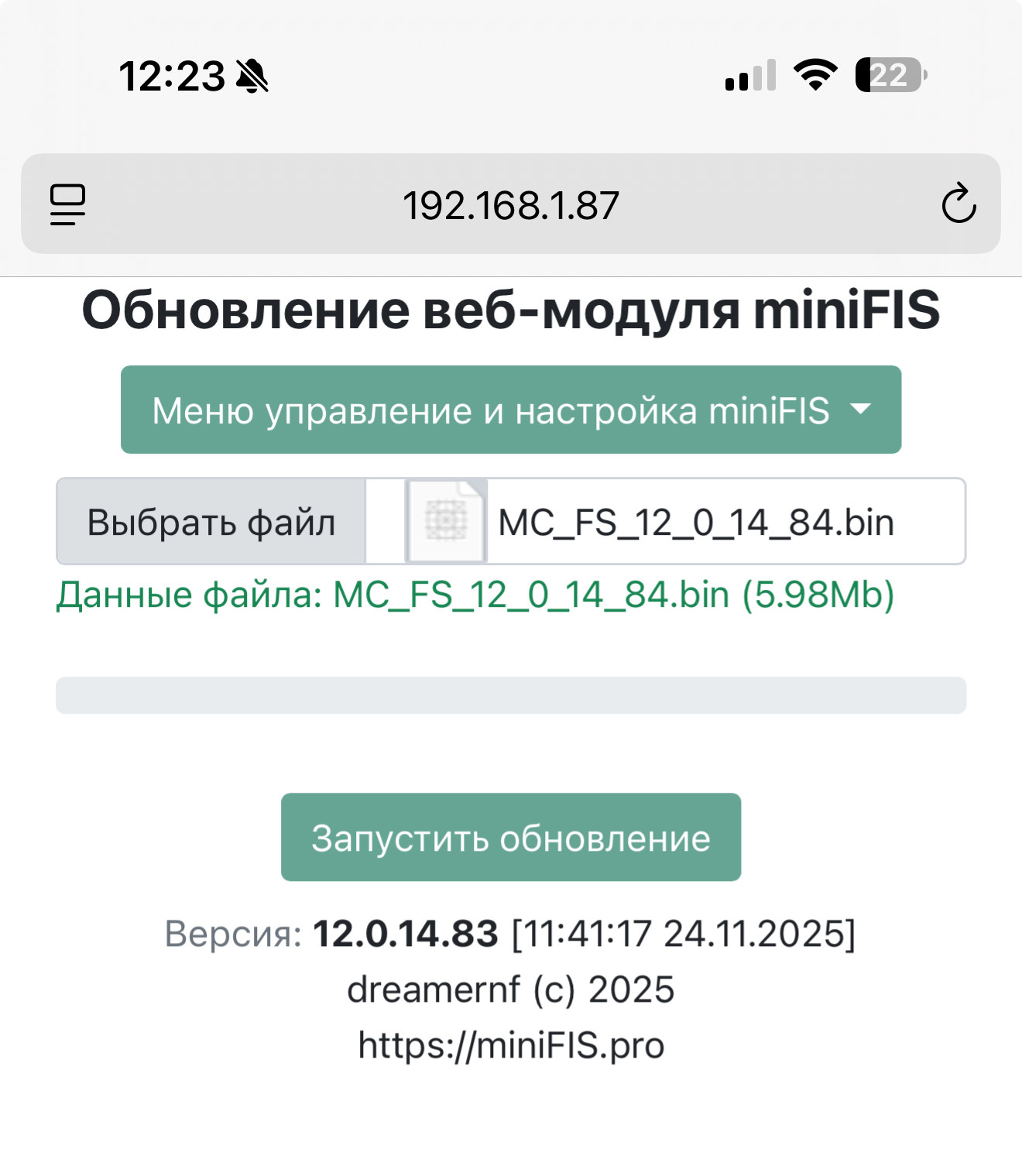Reload the page
This screenshot has height=1176, width=1022.
pos(959,204)
